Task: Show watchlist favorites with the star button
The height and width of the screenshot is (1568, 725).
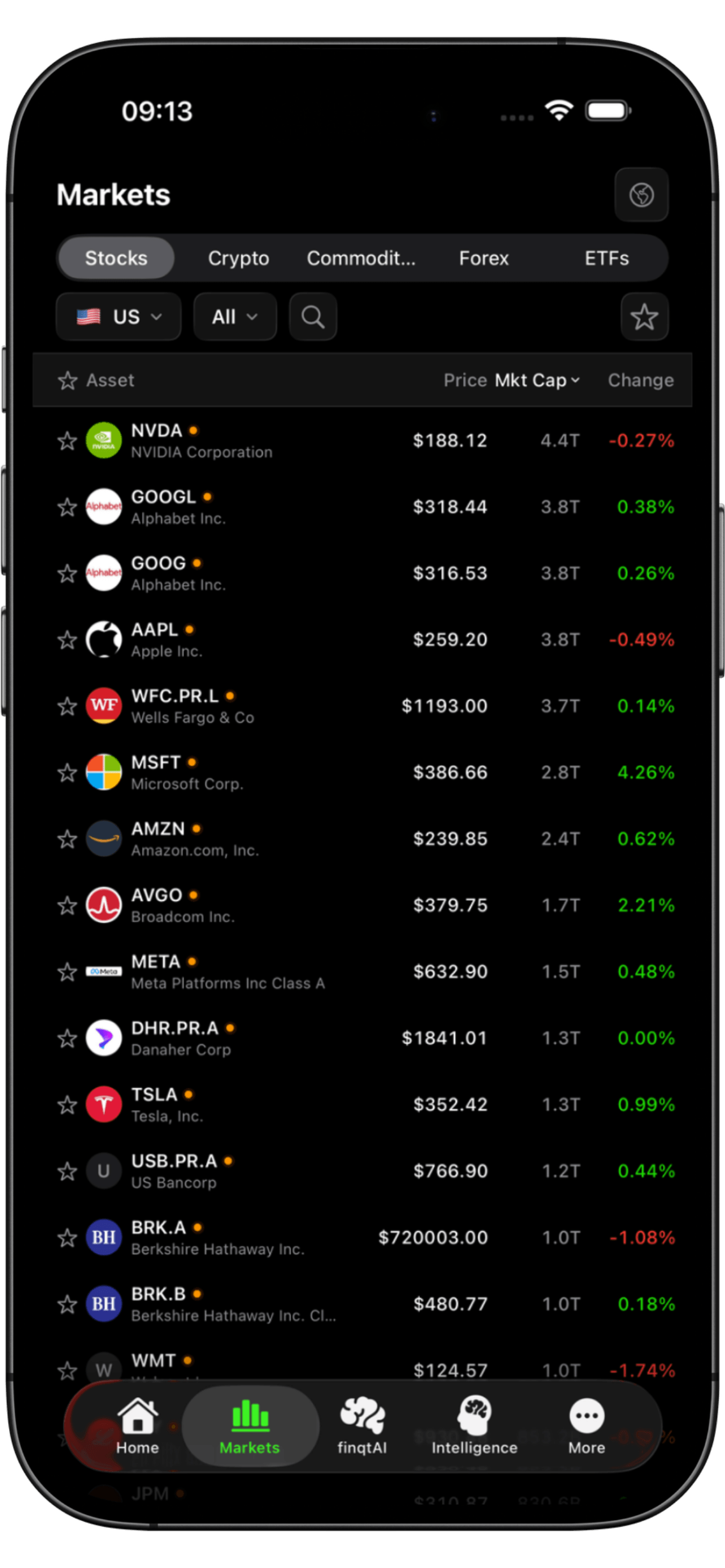Action: 644,317
